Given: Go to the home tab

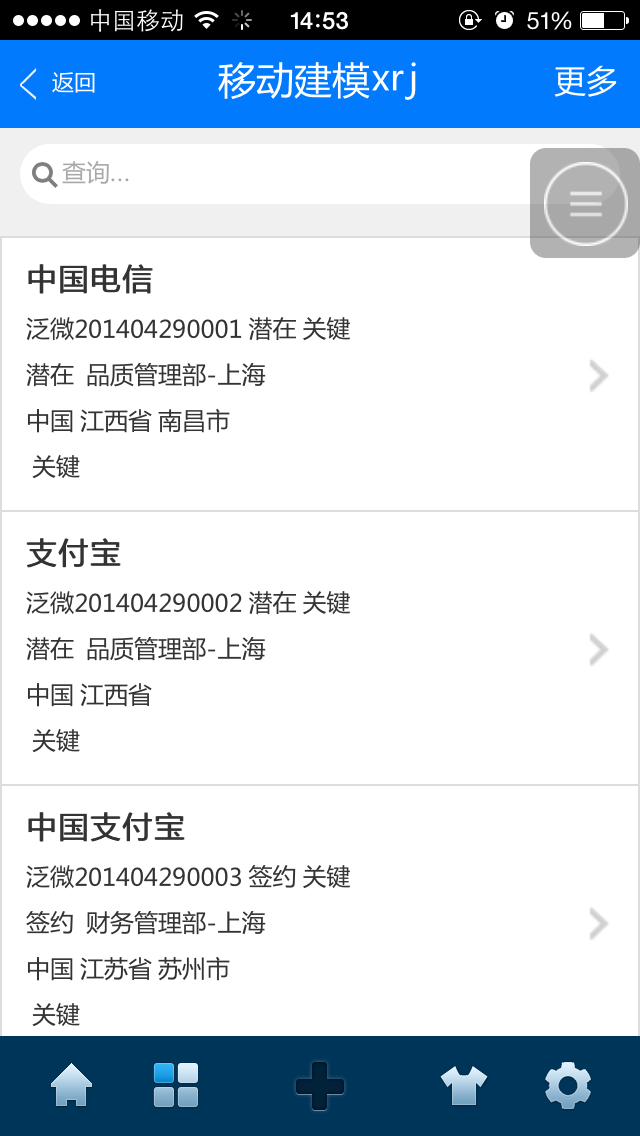Looking at the screenshot, I should [x=72, y=1085].
